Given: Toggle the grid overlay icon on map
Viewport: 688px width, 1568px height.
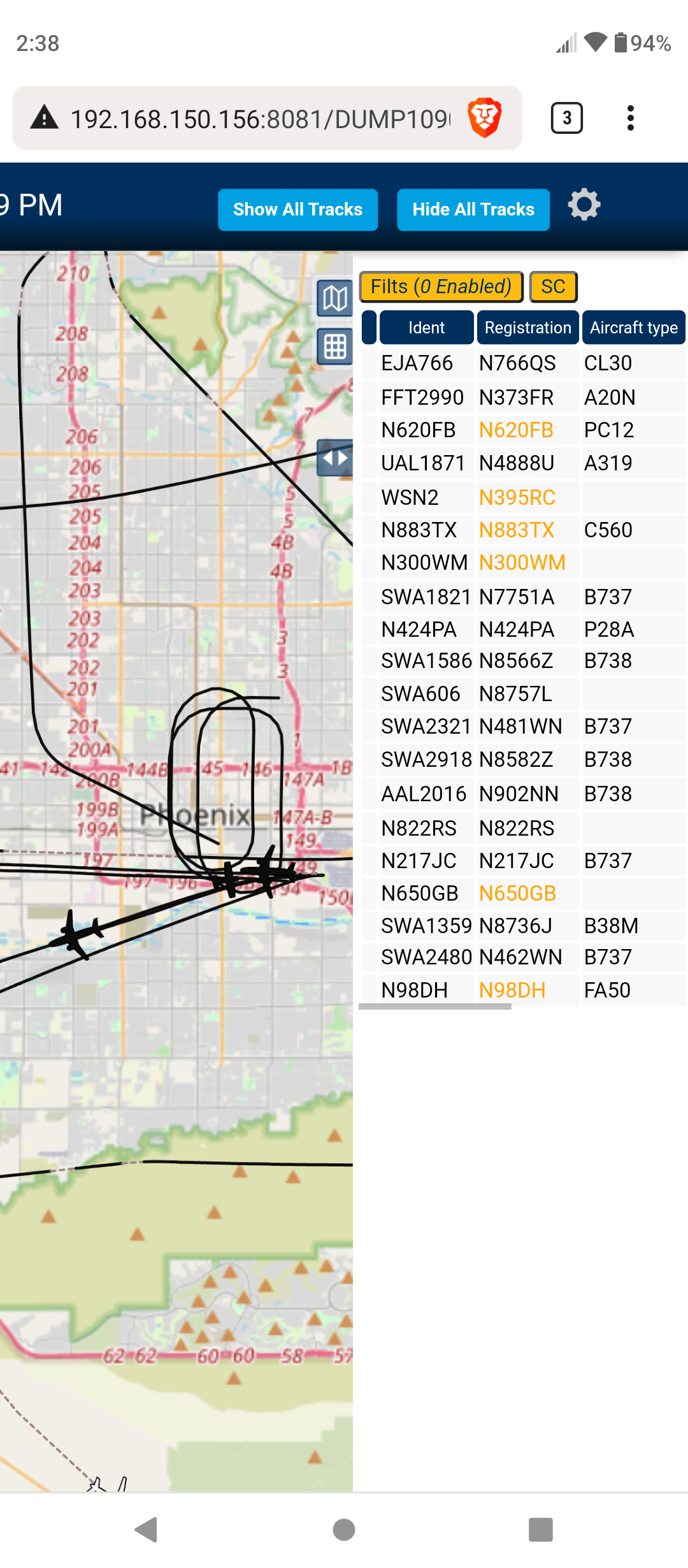Looking at the screenshot, I should (335, 347).
